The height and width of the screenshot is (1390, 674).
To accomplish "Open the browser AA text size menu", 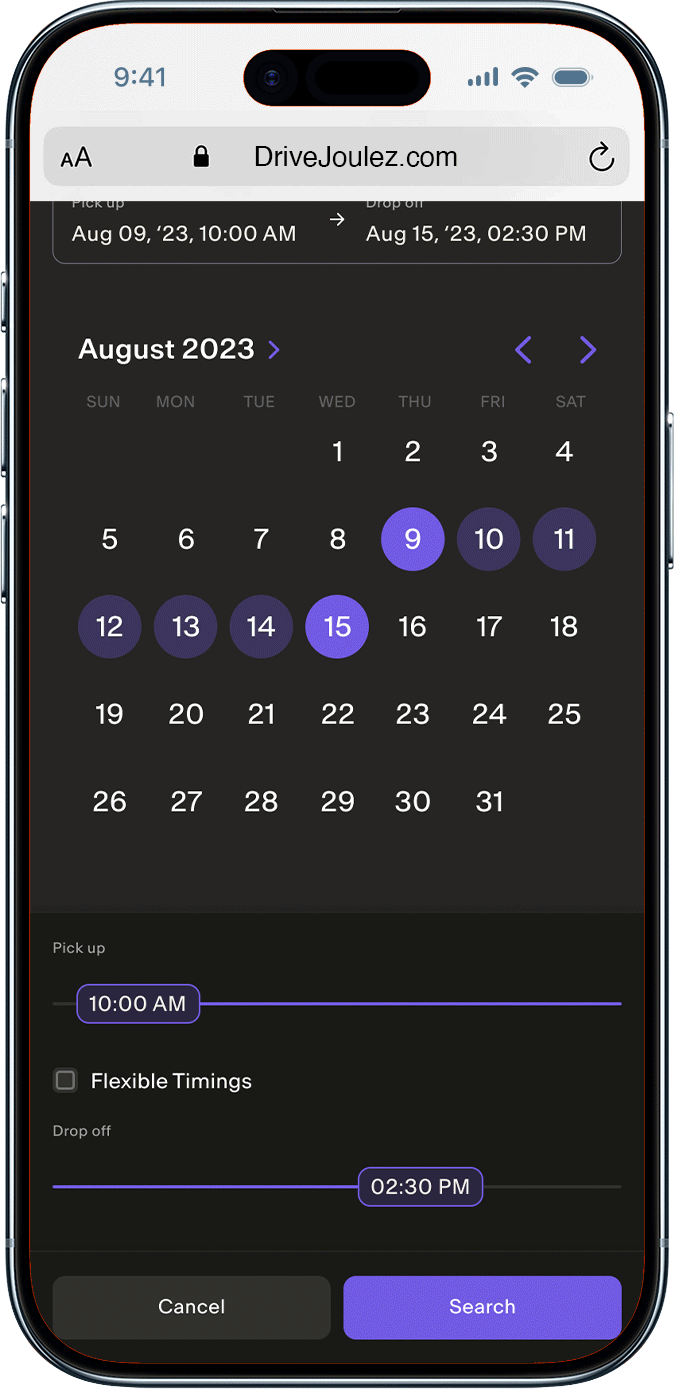I will (76, 157).
